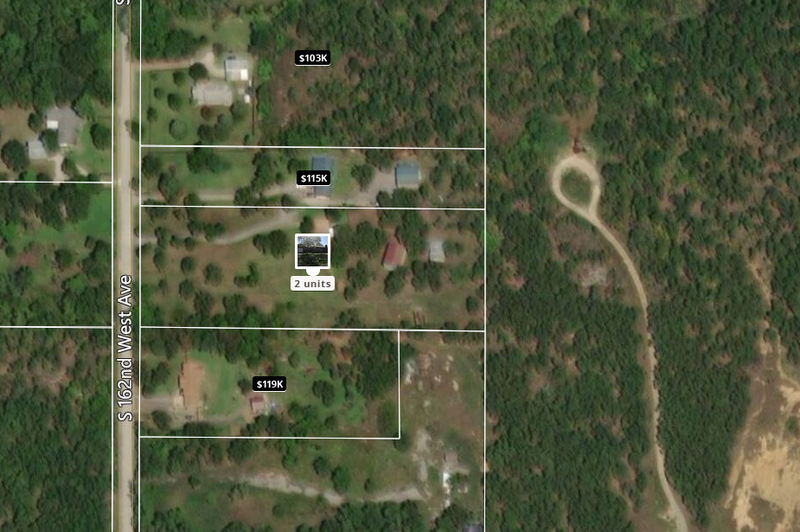Open the 2 units listing thumbnail
Viewport: 800px width, 532px height.
click(x=312, y=250)
